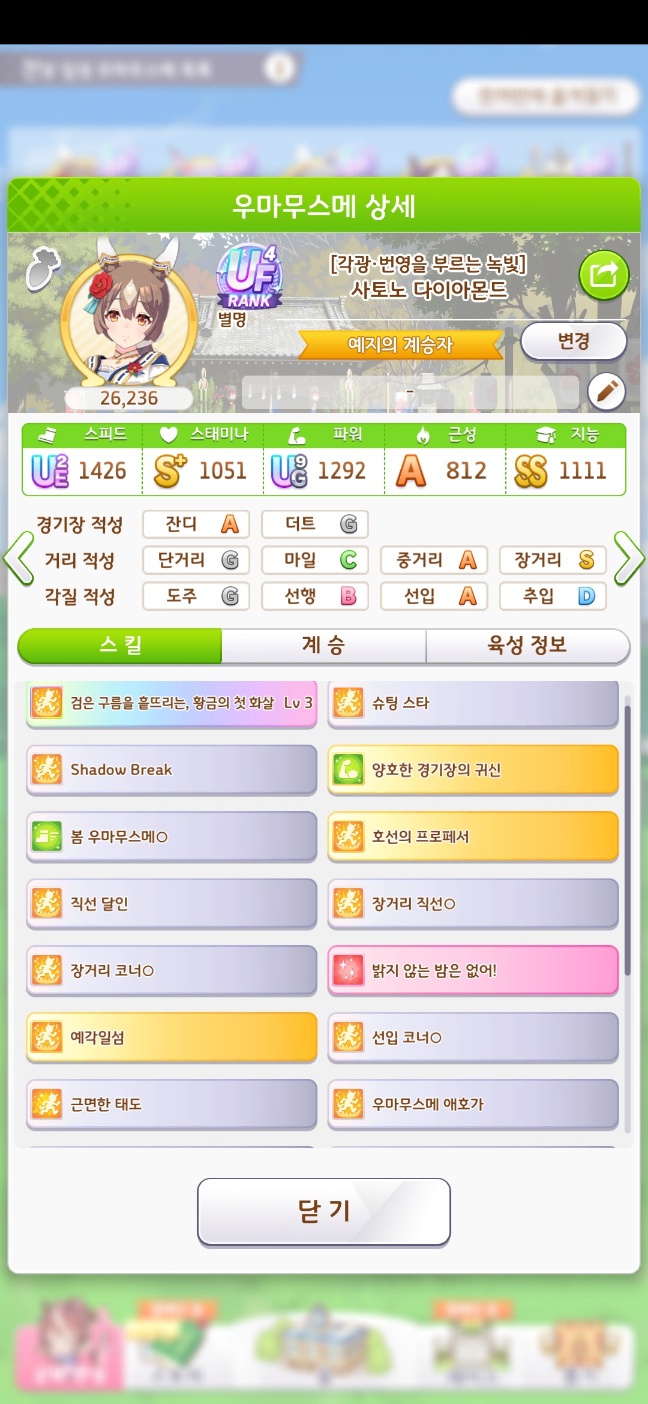Open the 직선 달인 skill
The image size is (648, 1404).
tap(171, 904)
